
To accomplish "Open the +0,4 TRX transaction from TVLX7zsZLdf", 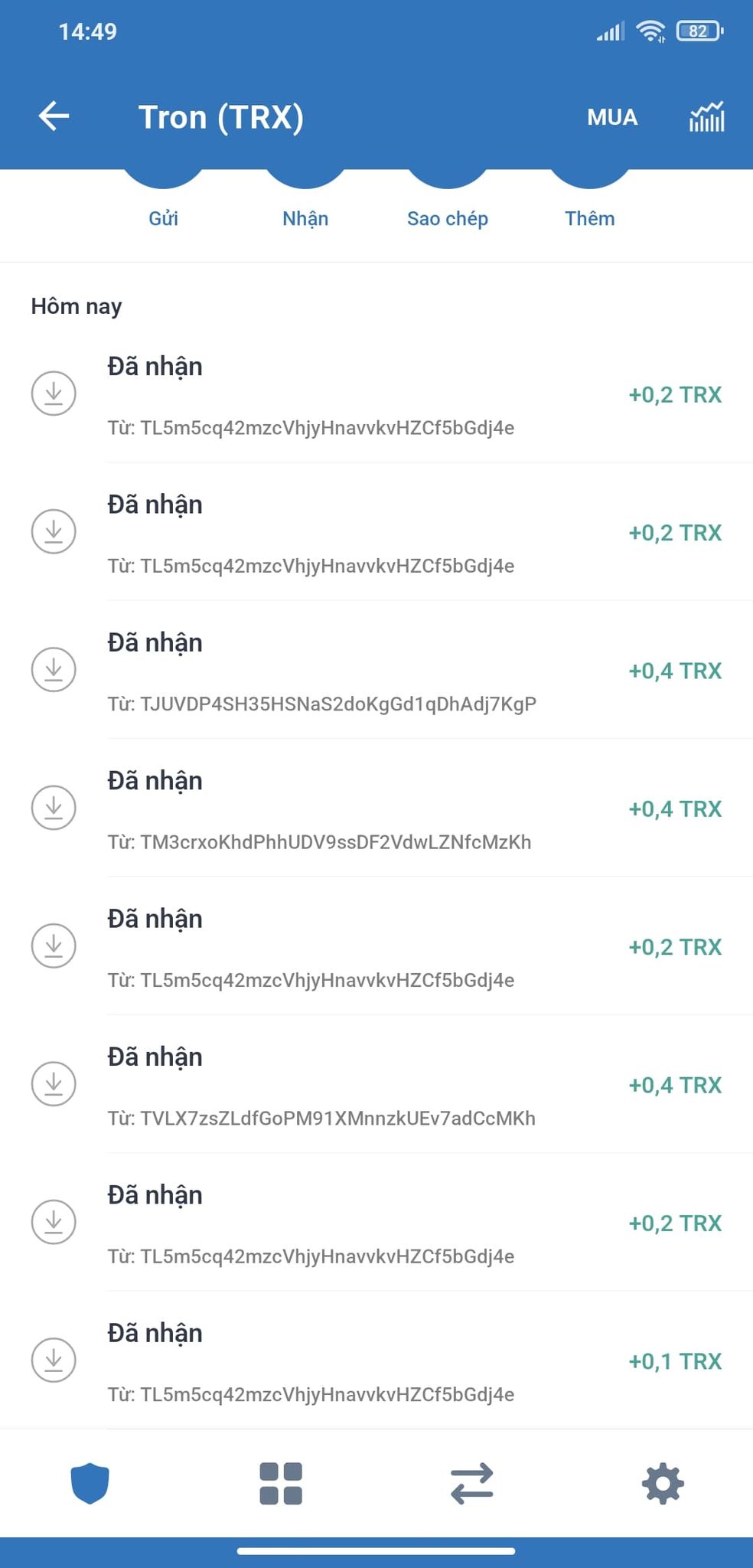I will (x=413, y=1085).
